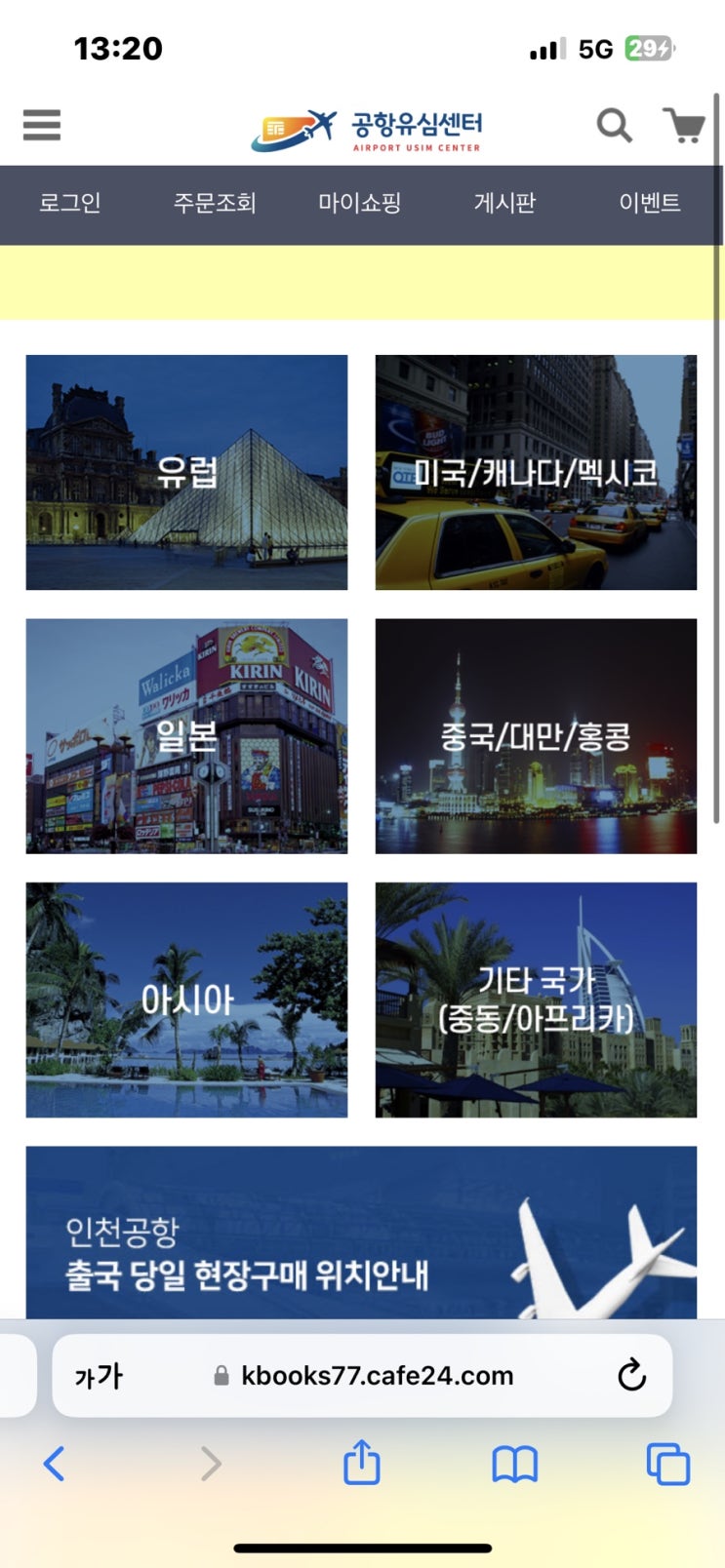Go to 로그인 page
The width and height of the screenshot is (725, 1568).
70,203
